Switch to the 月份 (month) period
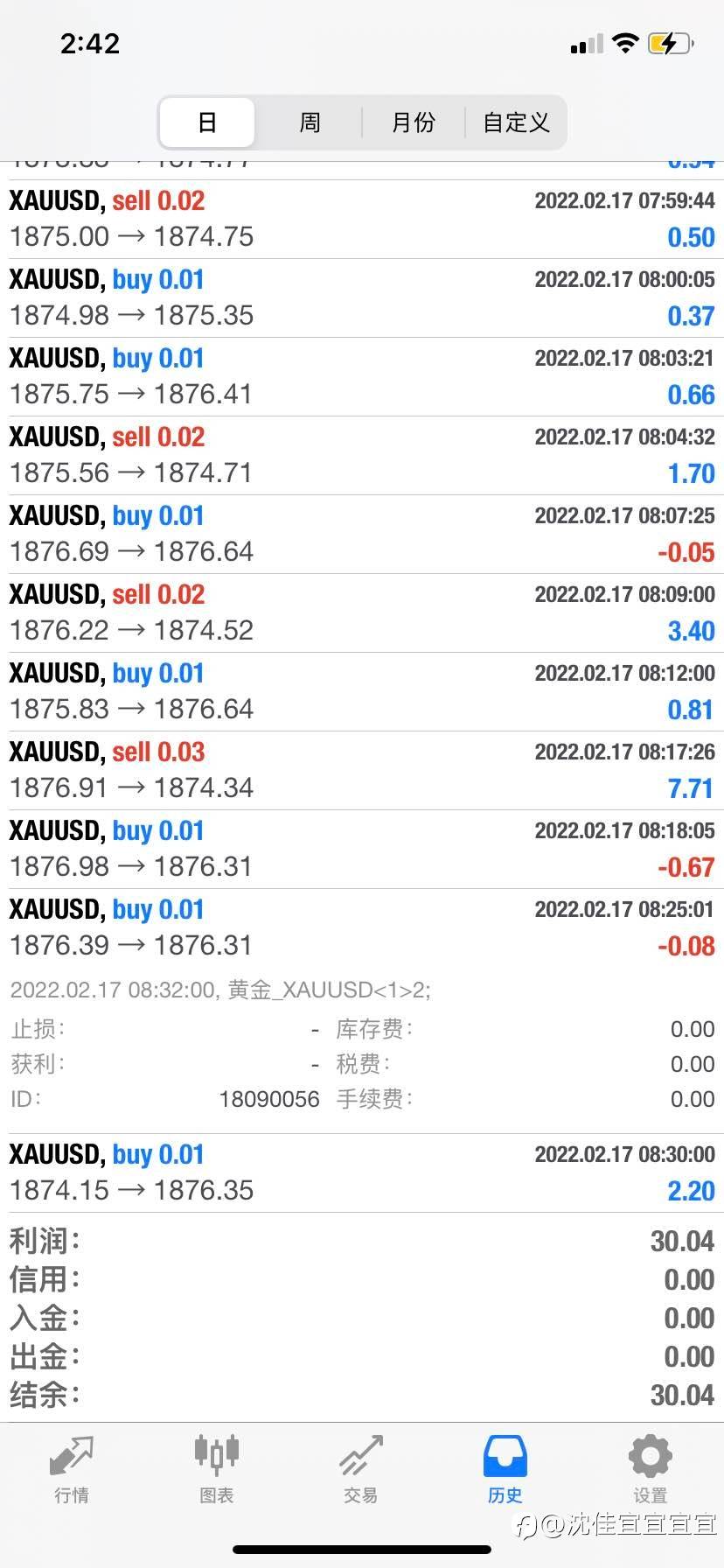724x1568 pixels. [x=413, y=122]
